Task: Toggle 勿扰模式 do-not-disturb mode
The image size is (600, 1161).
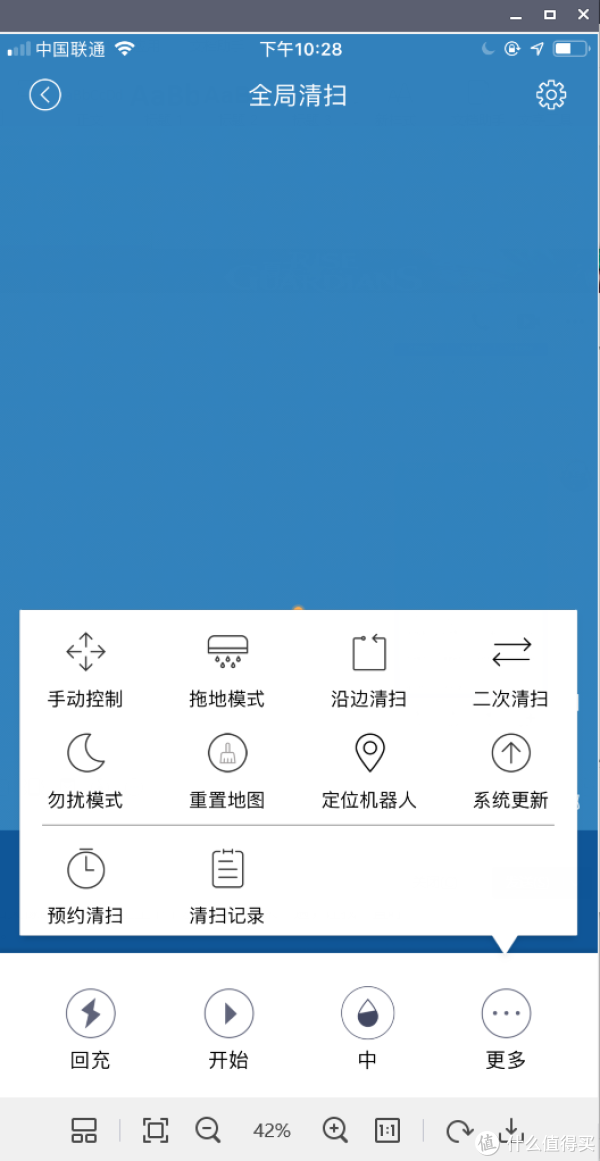Action: coord(85,772)
